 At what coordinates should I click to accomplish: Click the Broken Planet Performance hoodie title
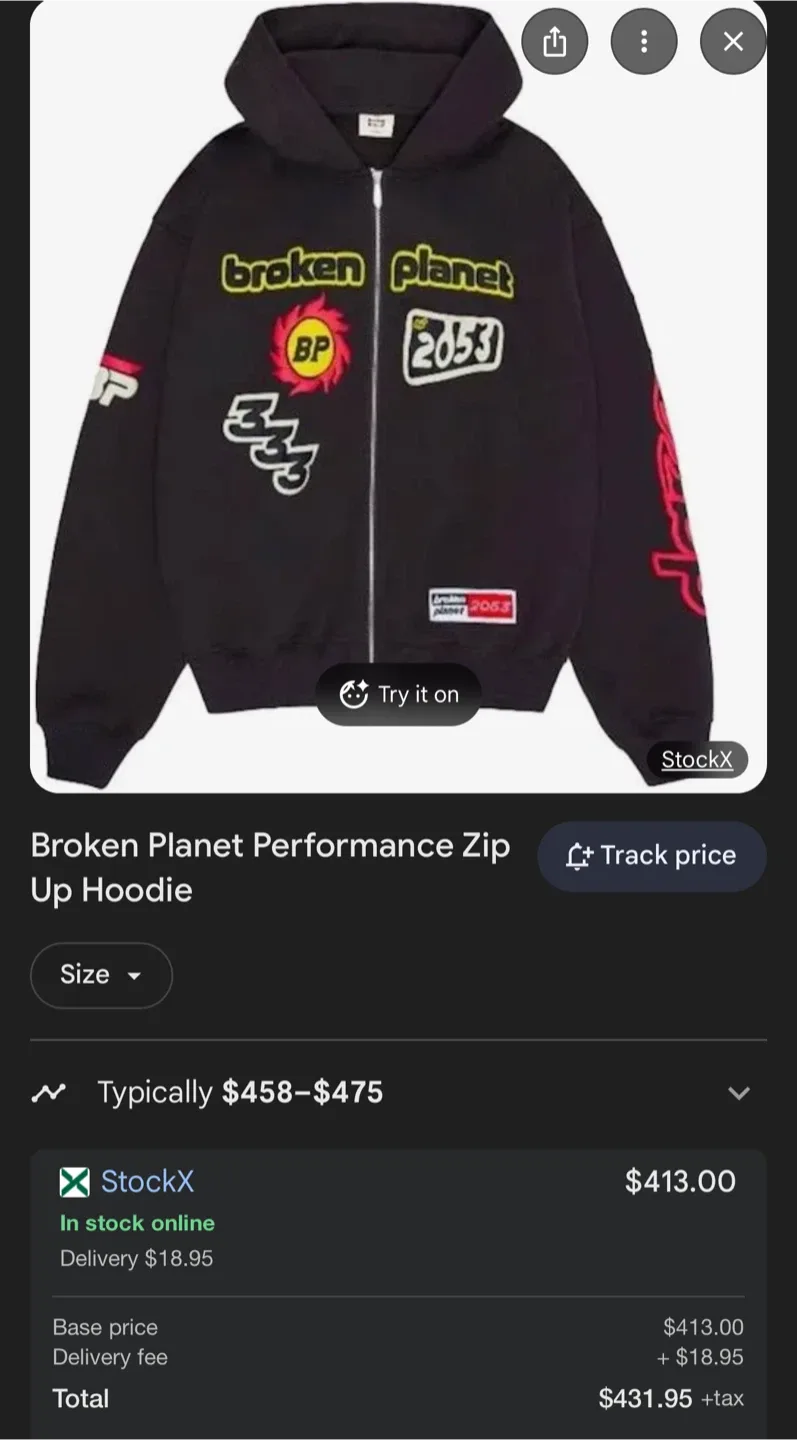(x=271, y=866)
